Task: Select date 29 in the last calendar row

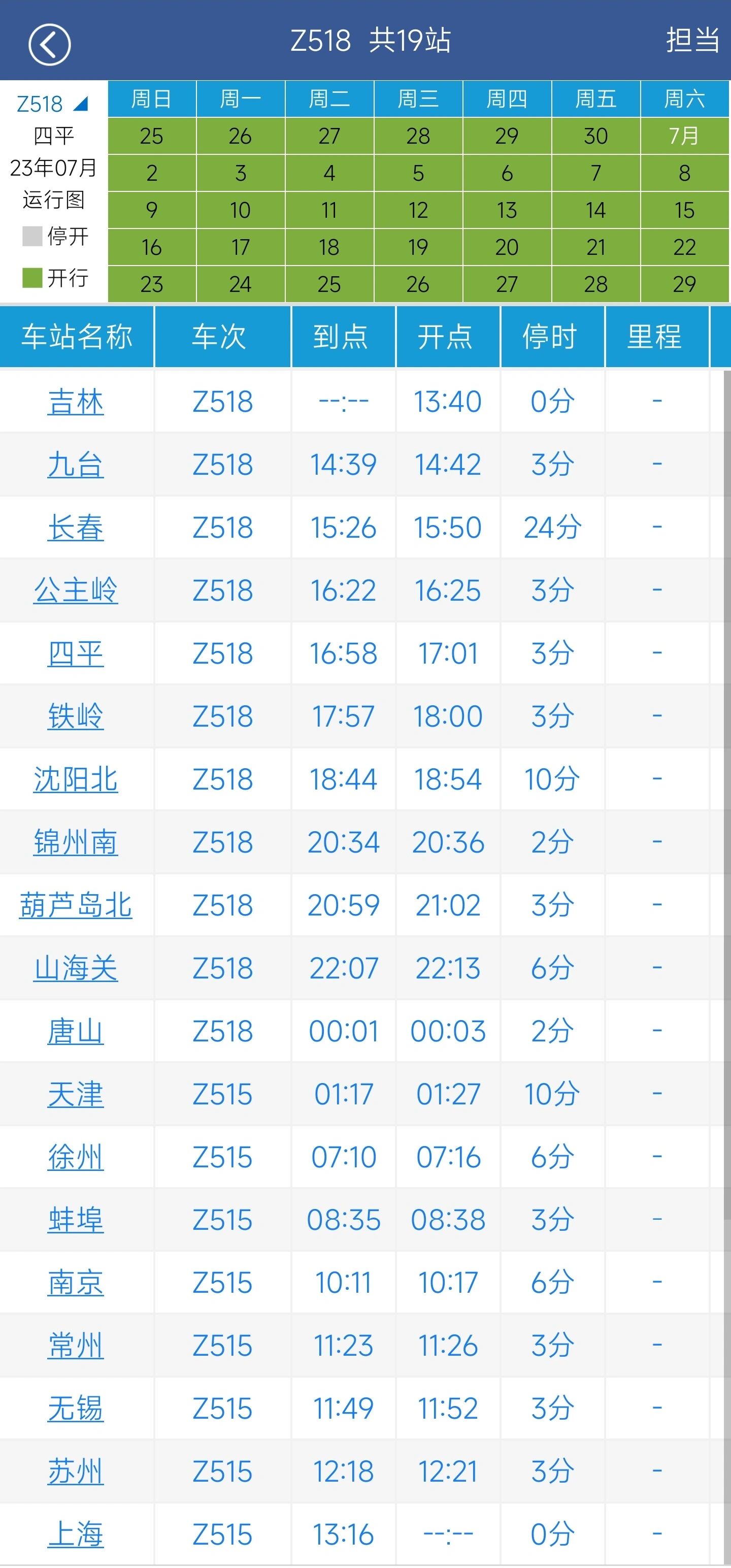Action: (684, 283)
